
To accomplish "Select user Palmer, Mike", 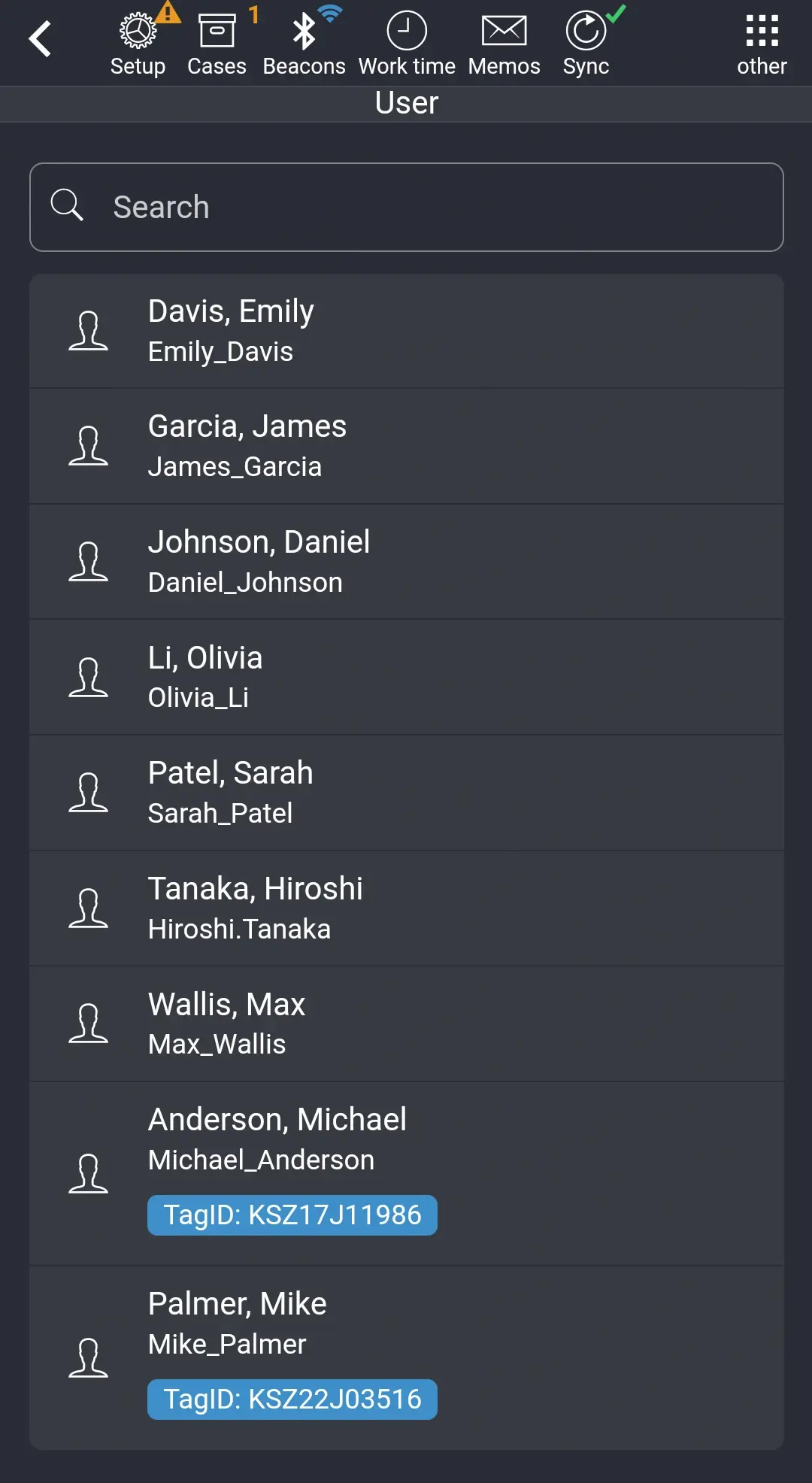I will click(x=406, y=1357).
